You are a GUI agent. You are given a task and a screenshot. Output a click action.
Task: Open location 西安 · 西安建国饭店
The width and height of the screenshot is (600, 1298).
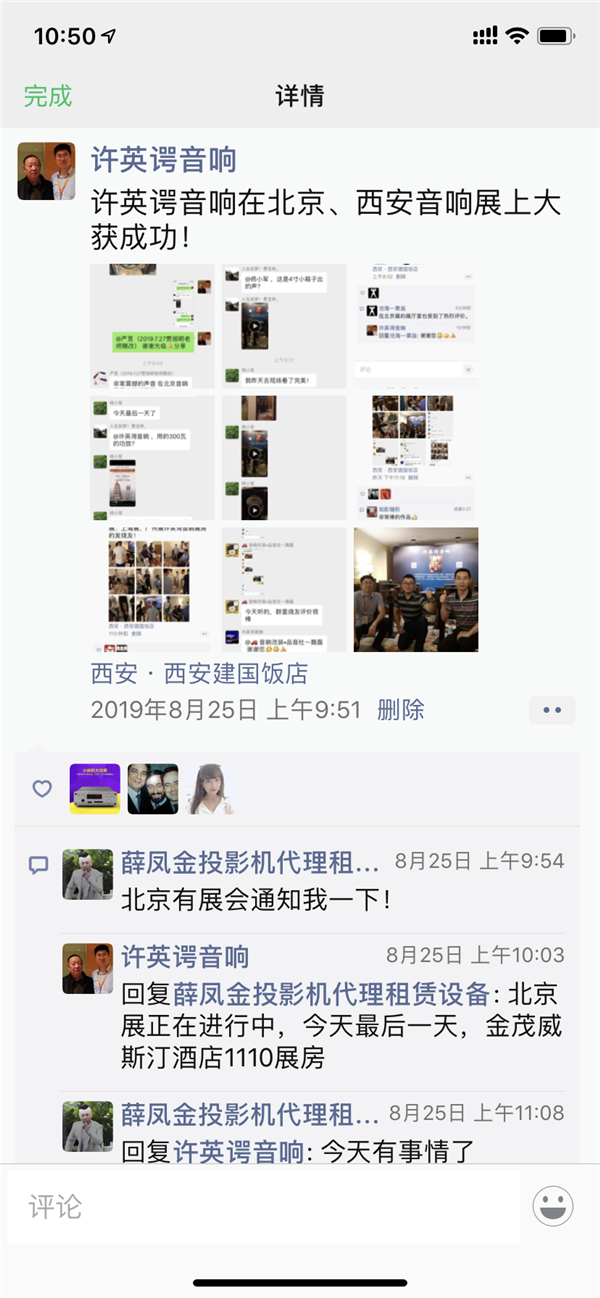point(199,673)
